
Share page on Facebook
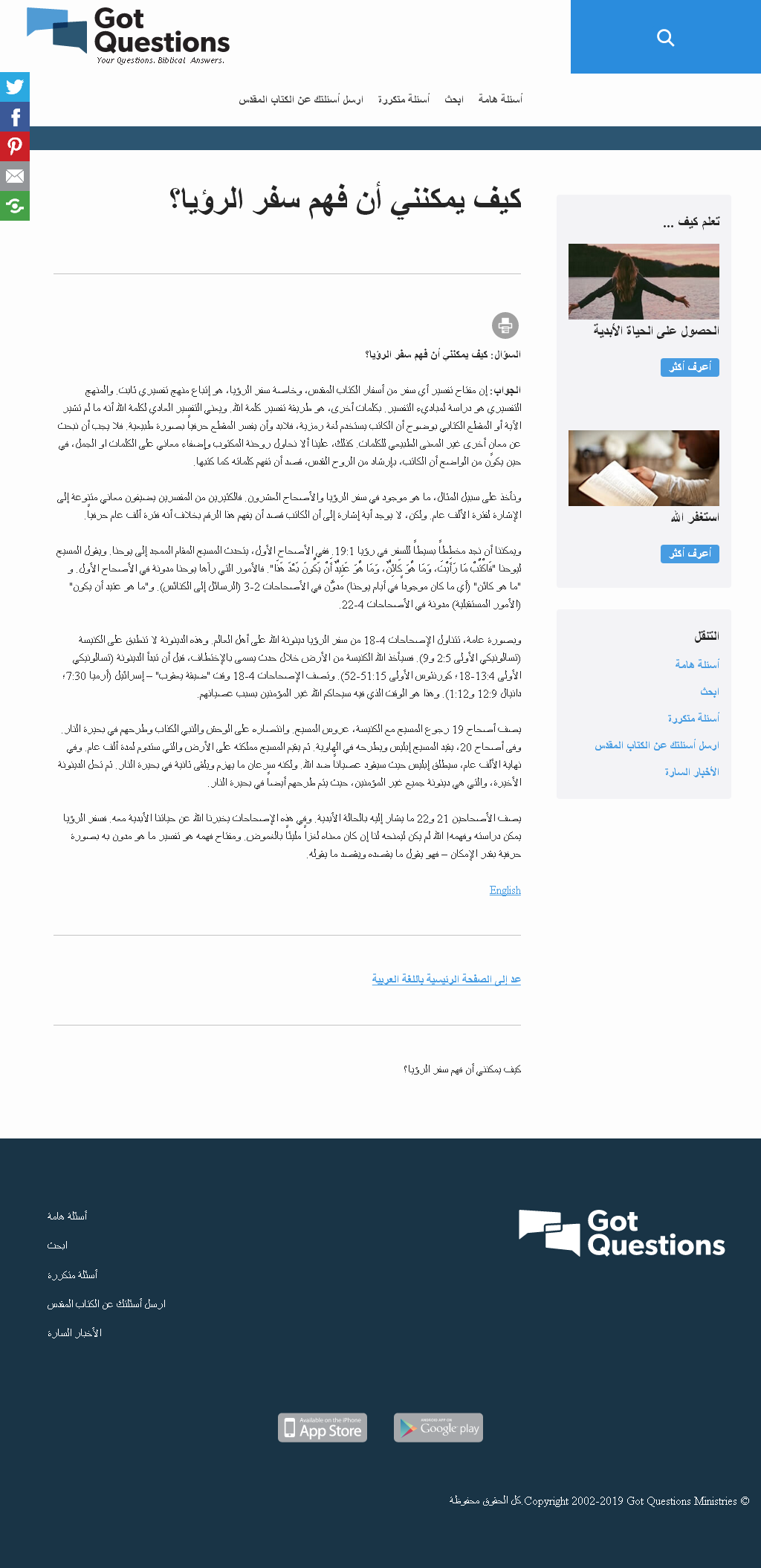(x=15, y=117)
